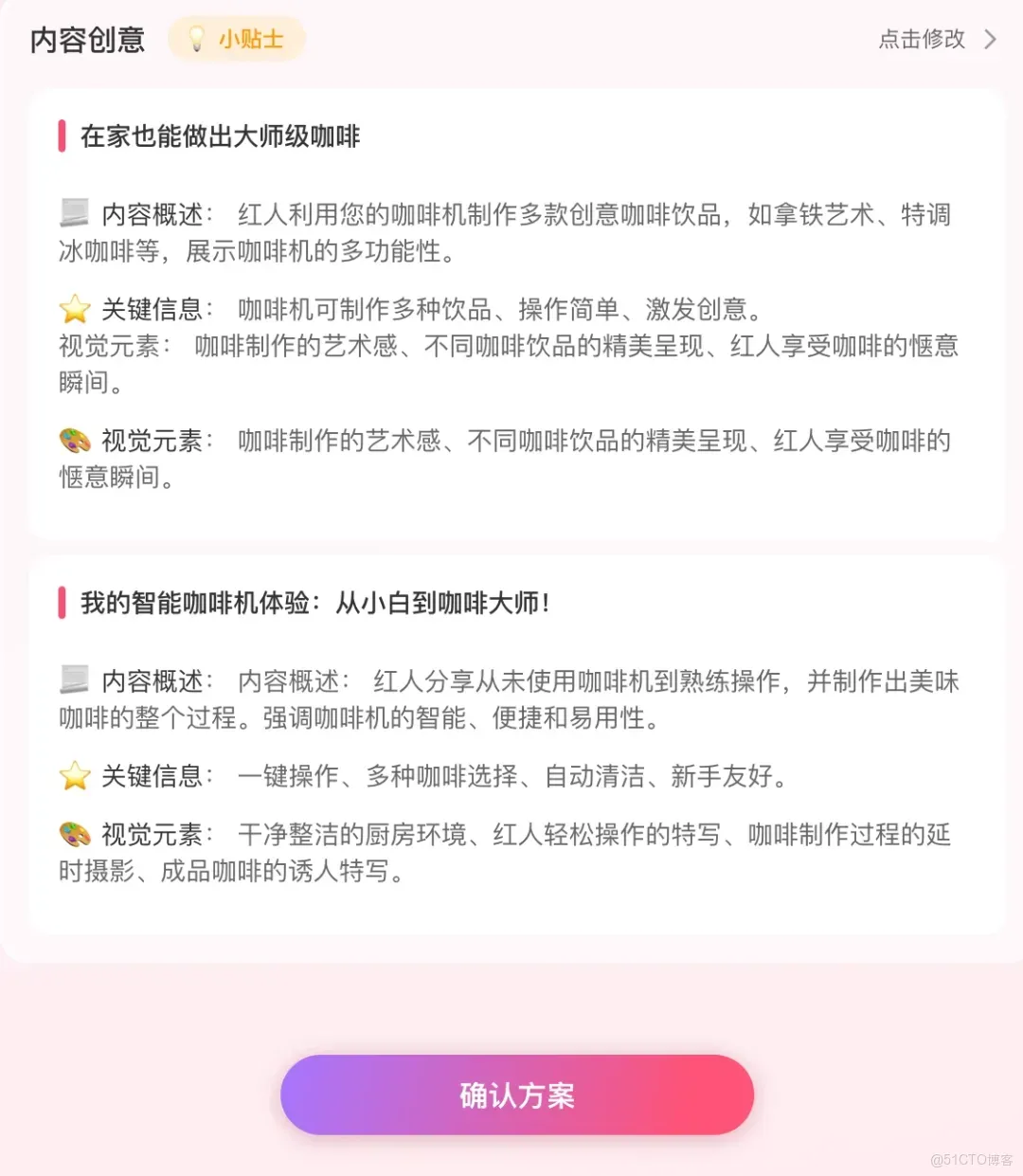Click the first content idea card
The image size is (1023, 1176).
coord(511,313)
